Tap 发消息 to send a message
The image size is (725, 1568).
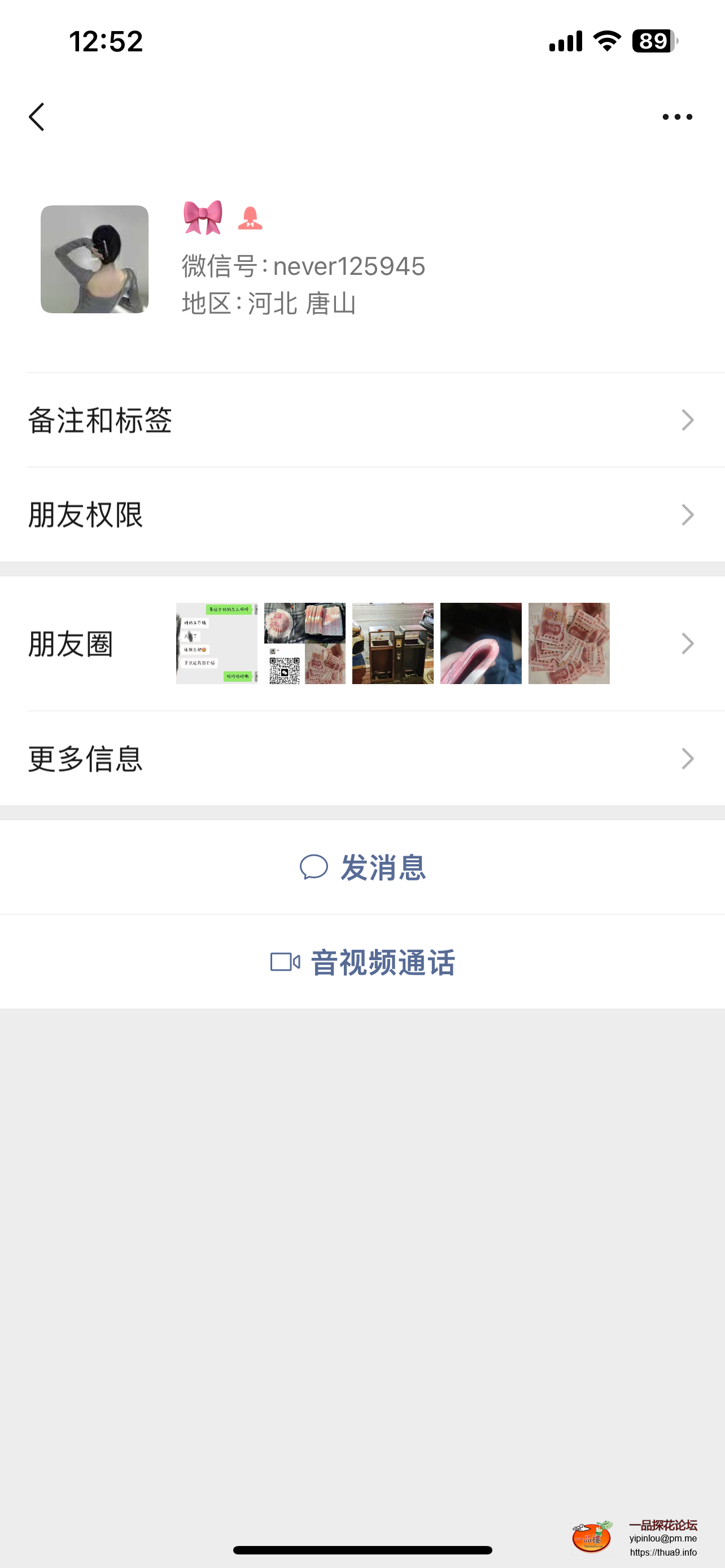point(363,867)
